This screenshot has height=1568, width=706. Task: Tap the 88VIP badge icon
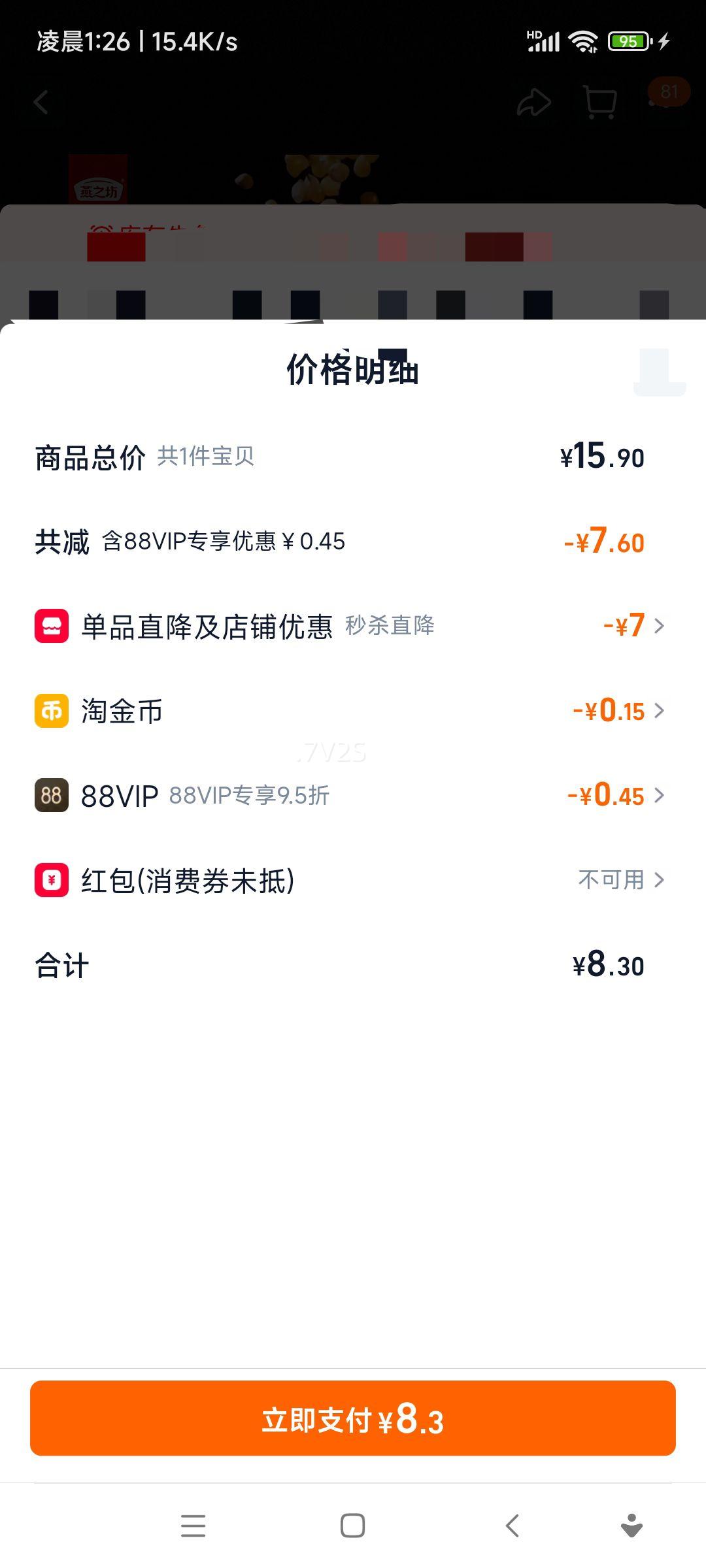point(50,796)
